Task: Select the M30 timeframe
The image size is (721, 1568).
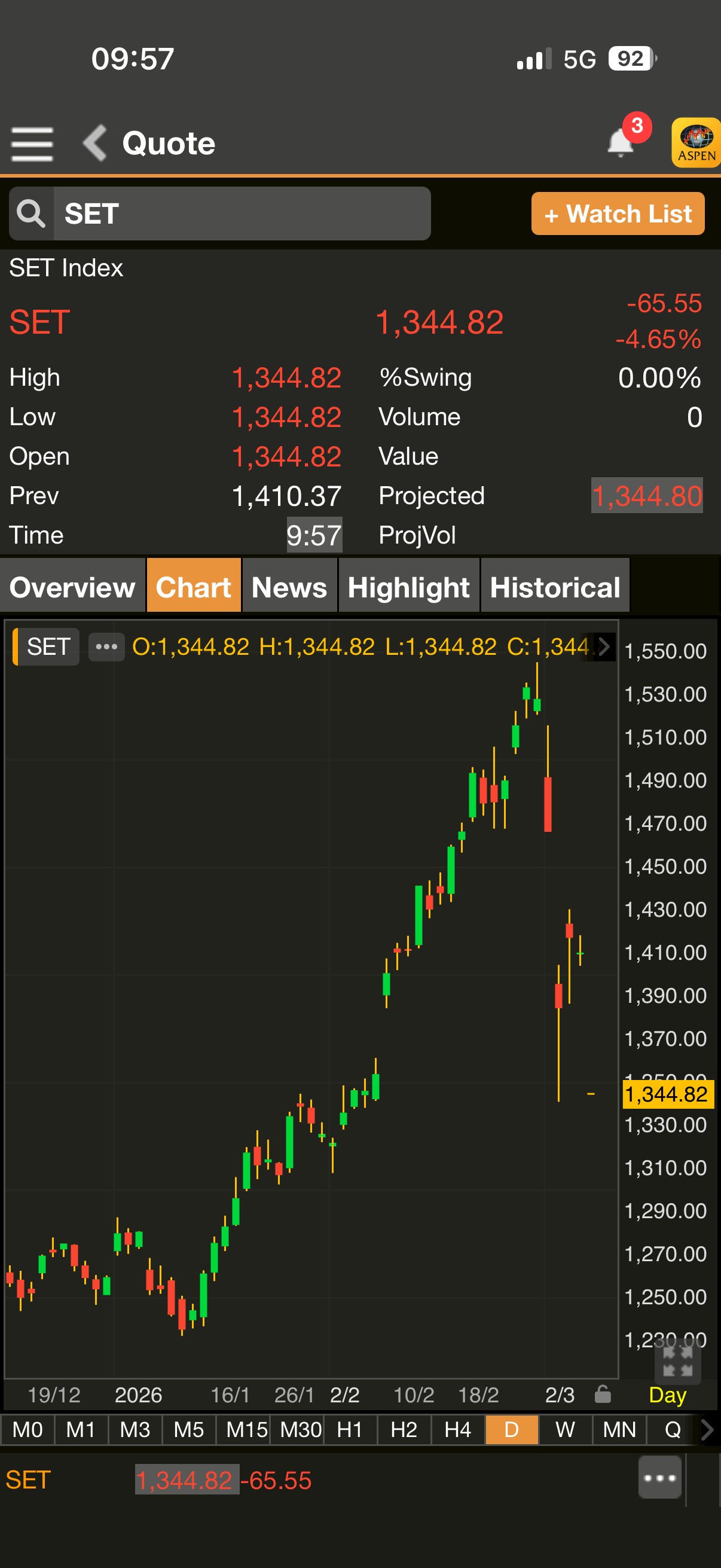Action: tap(301, 1429)
